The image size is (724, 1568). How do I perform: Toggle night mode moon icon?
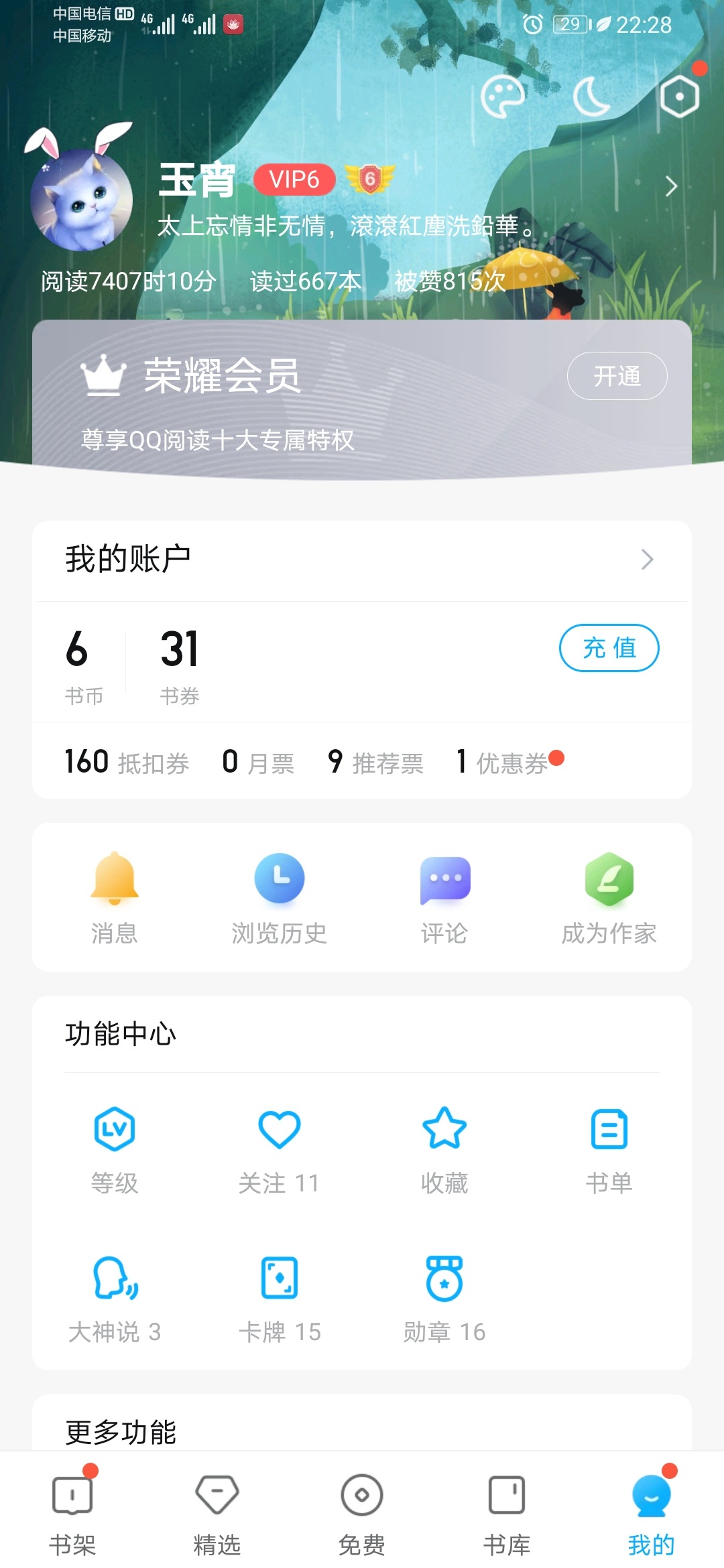591,96
